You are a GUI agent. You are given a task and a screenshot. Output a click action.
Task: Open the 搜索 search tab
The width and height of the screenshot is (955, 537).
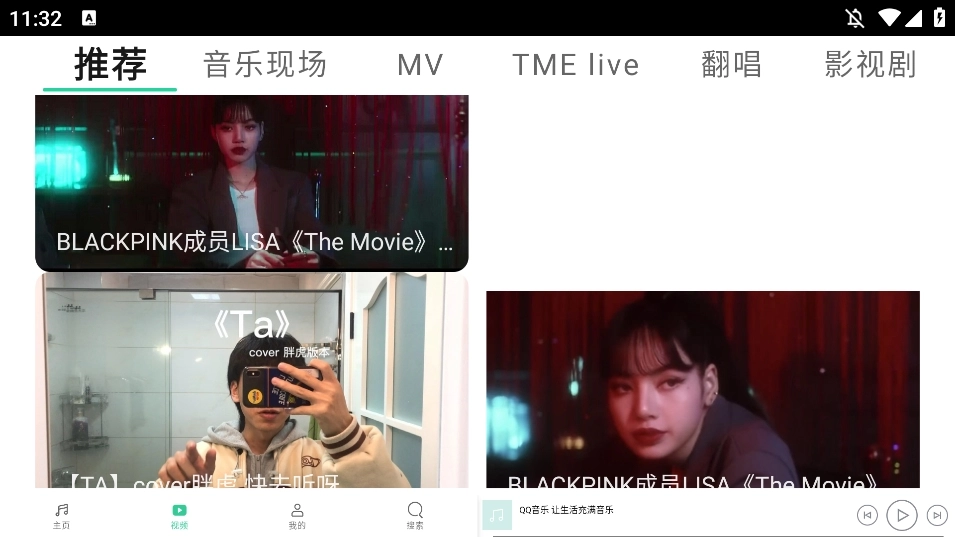[415, 516]
